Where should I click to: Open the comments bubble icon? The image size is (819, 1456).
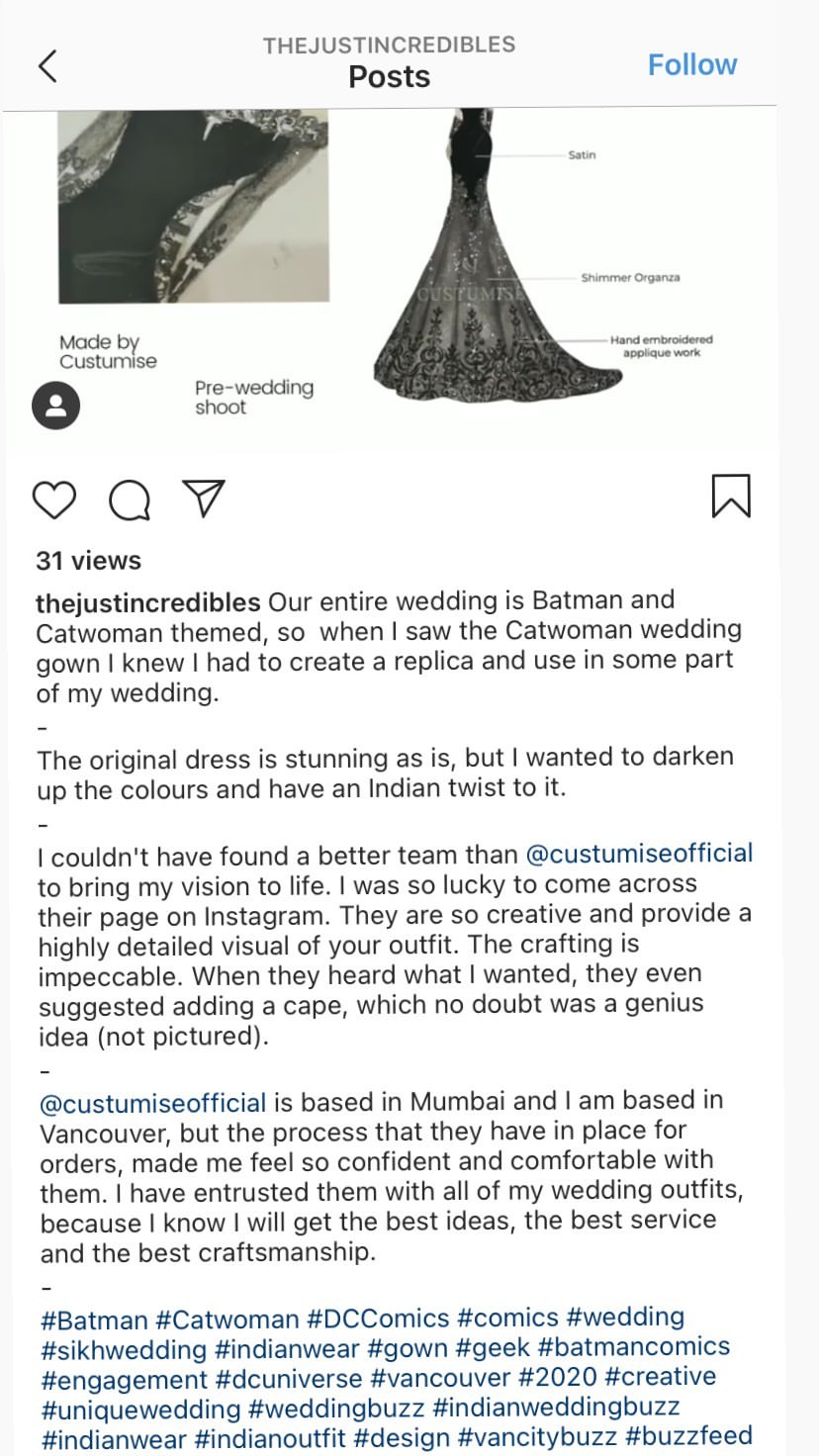[130, 500]
